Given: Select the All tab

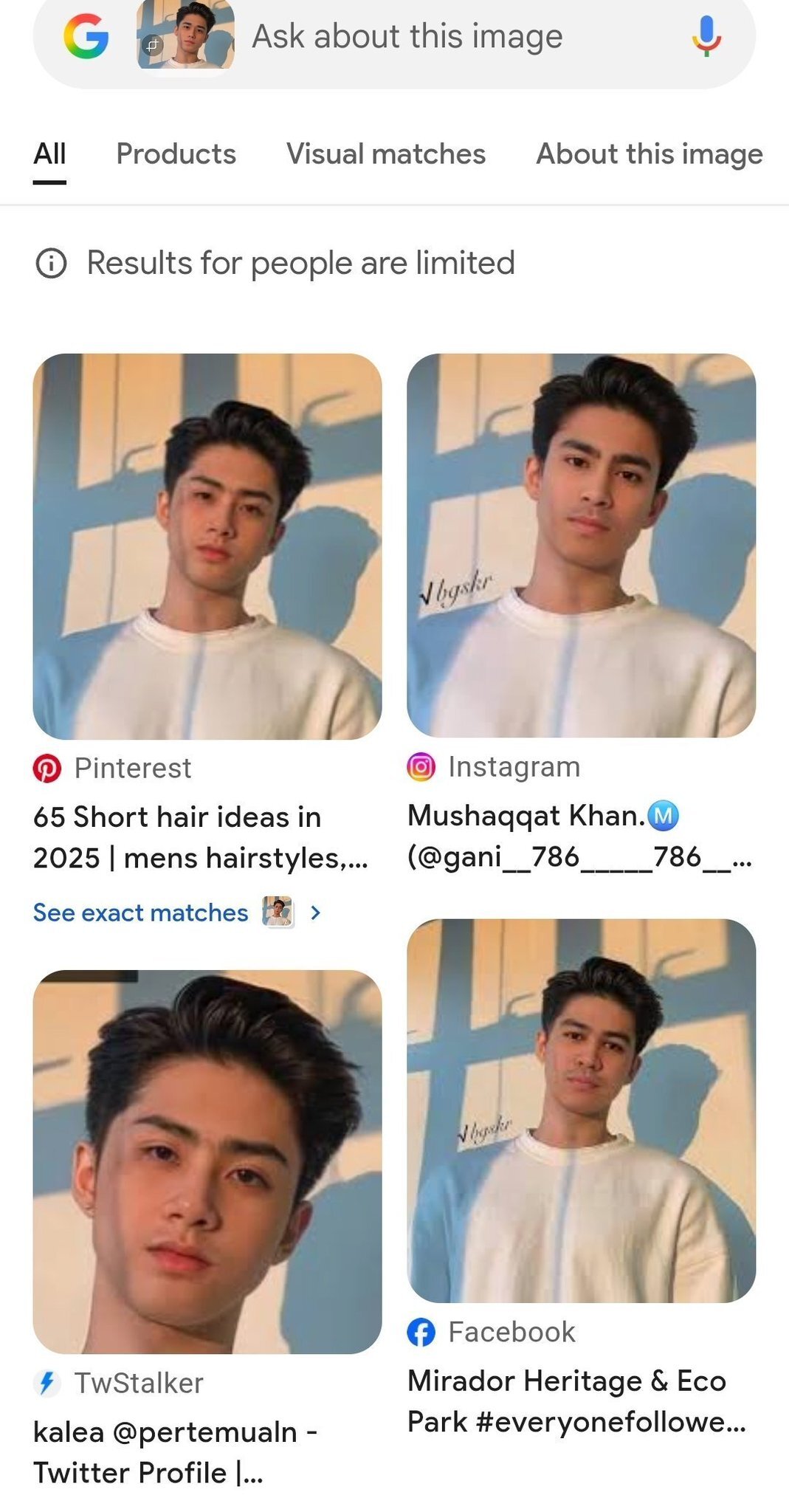Looking at the screenshot, I should pyautogui.click(x=49, y=154).
